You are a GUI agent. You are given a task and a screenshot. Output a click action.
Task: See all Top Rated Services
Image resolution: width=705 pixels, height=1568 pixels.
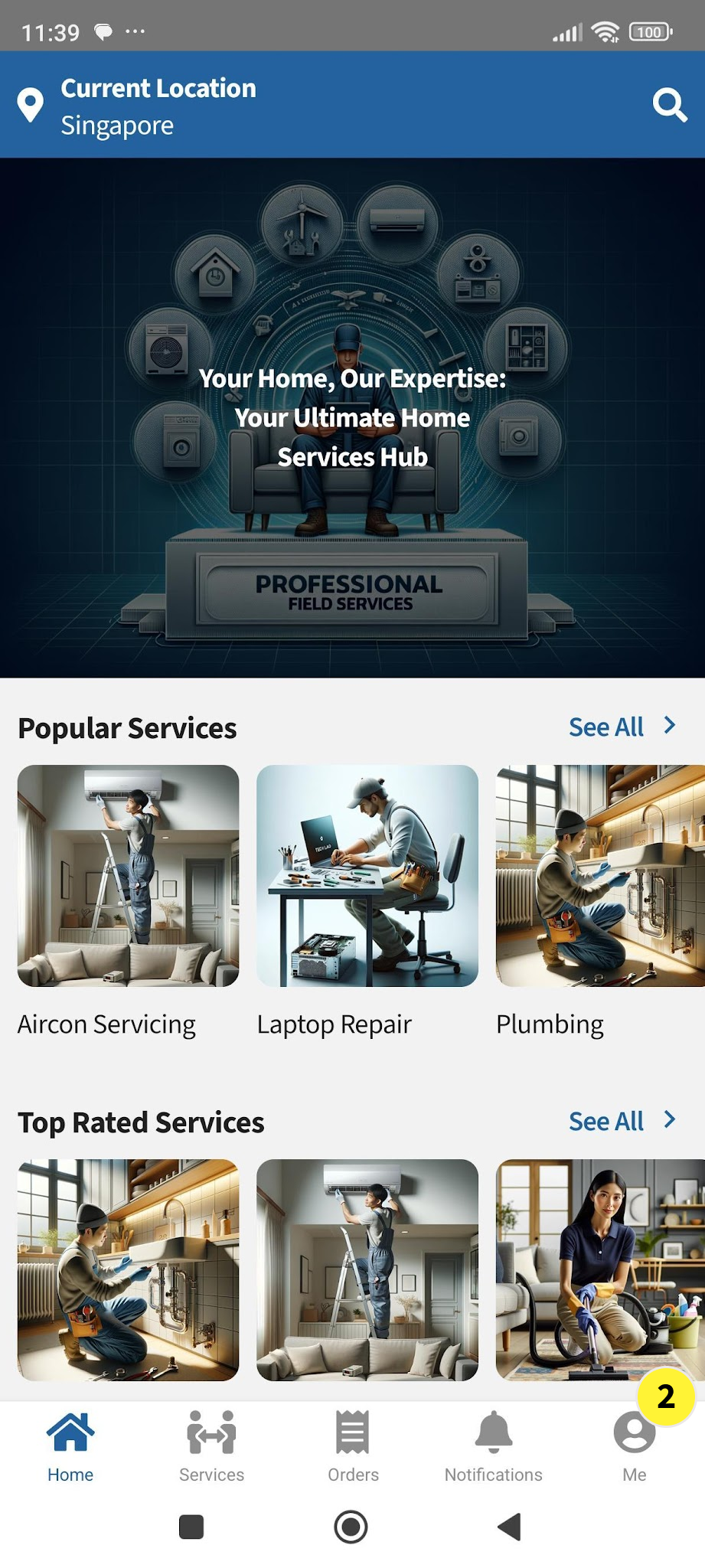621,1121
